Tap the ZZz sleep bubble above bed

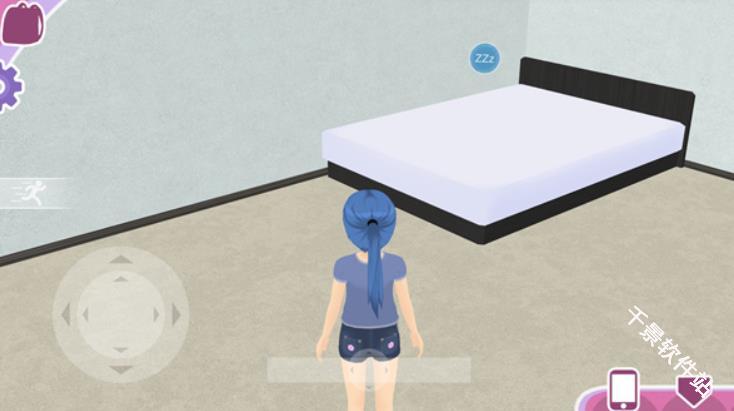(x=484, y=58)
